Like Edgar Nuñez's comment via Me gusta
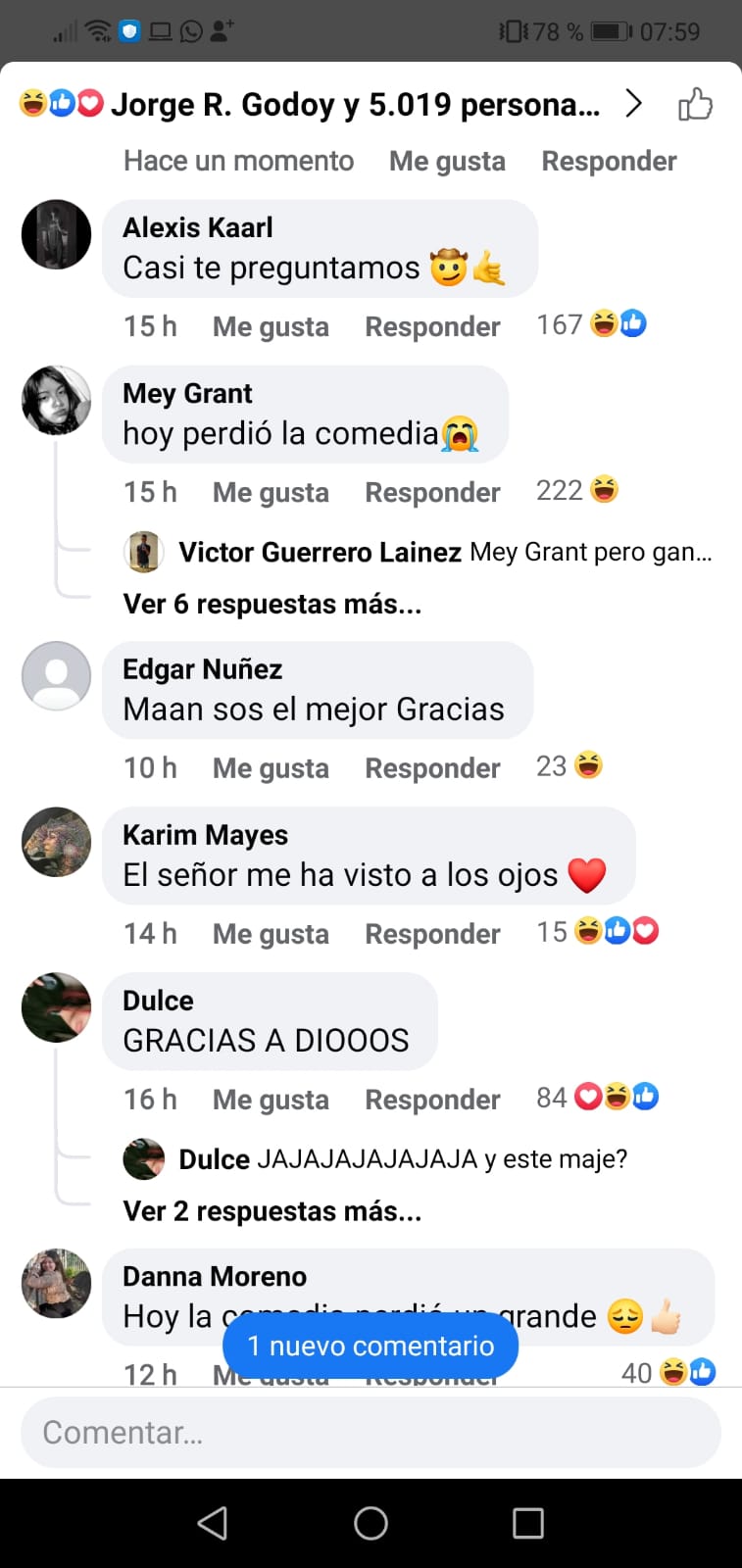This screenshot has height=1568, width=742. click(x=271, y=767)
